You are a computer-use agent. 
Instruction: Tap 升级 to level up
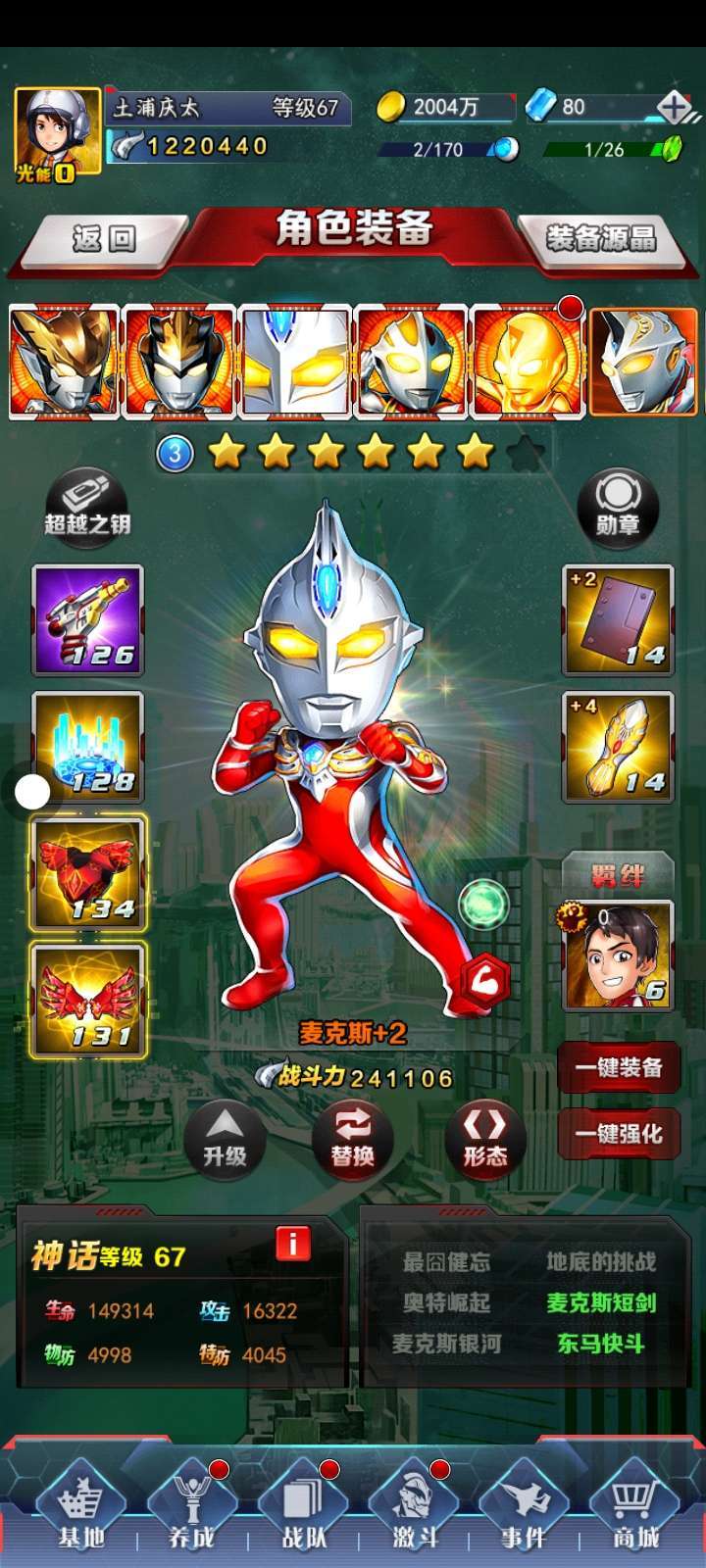(225, 1139)
